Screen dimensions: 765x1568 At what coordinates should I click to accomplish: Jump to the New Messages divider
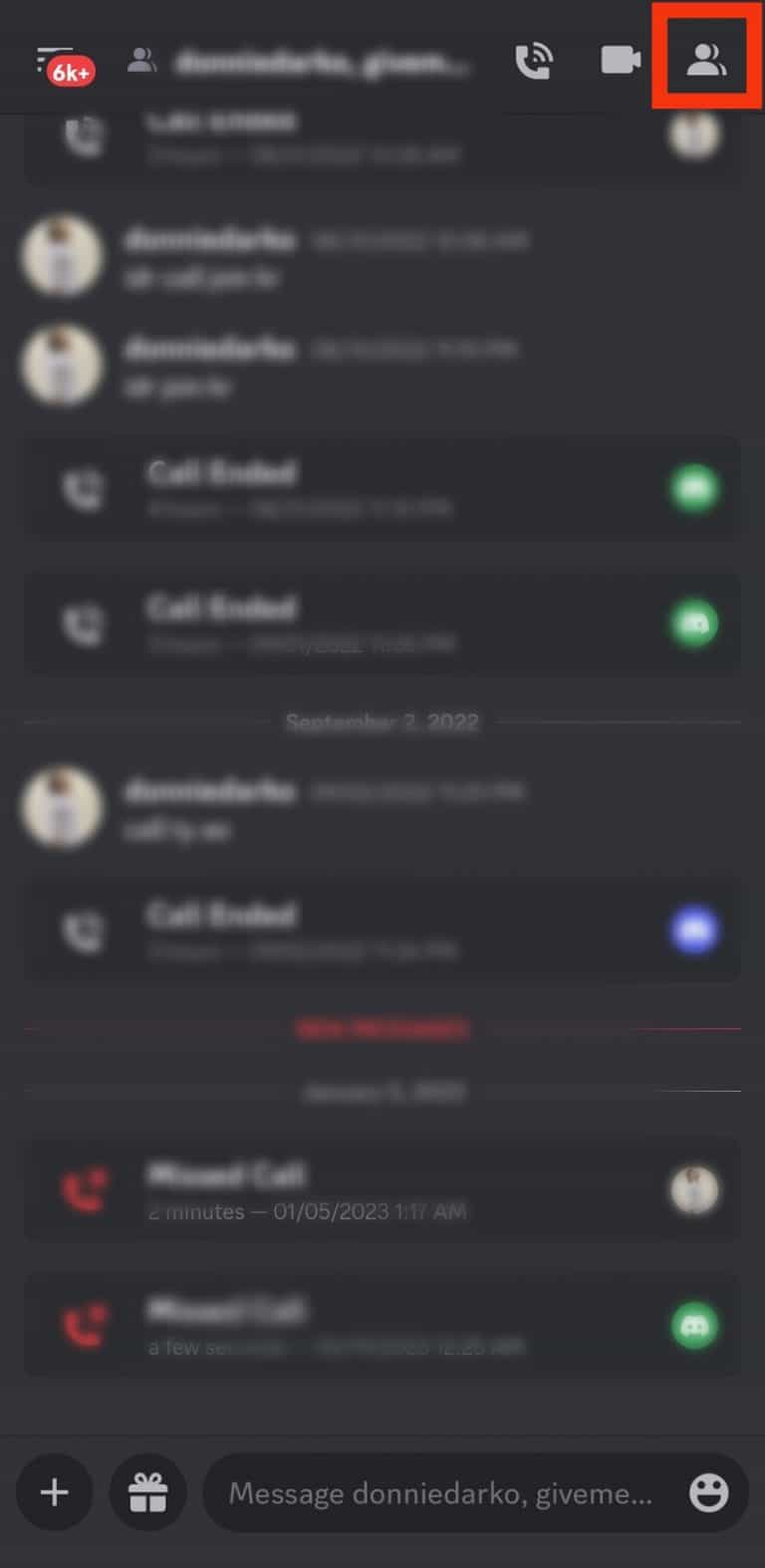click(382, 1028)
